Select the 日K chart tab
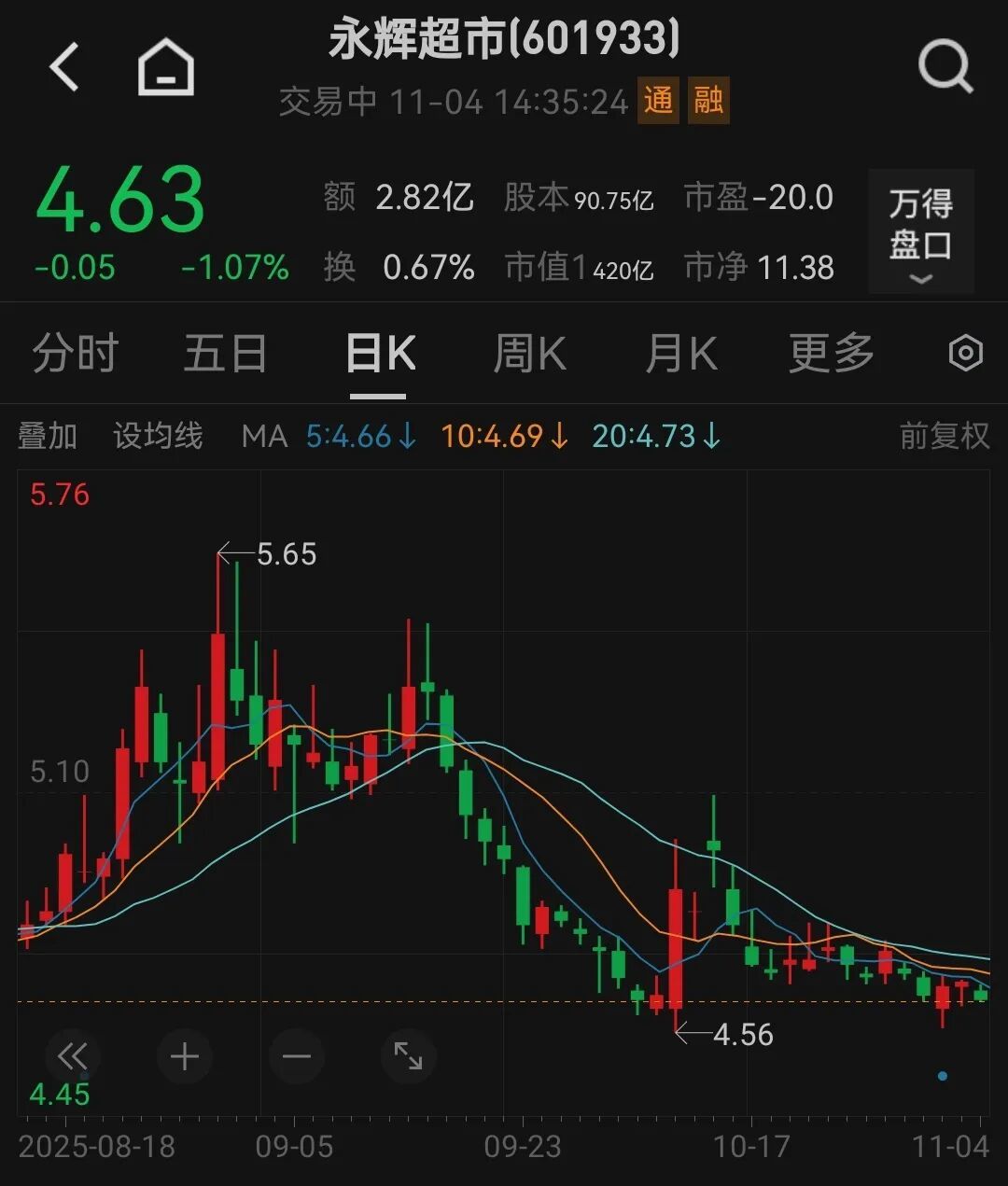1008x1186 pixels. click(x=379, y=355)
